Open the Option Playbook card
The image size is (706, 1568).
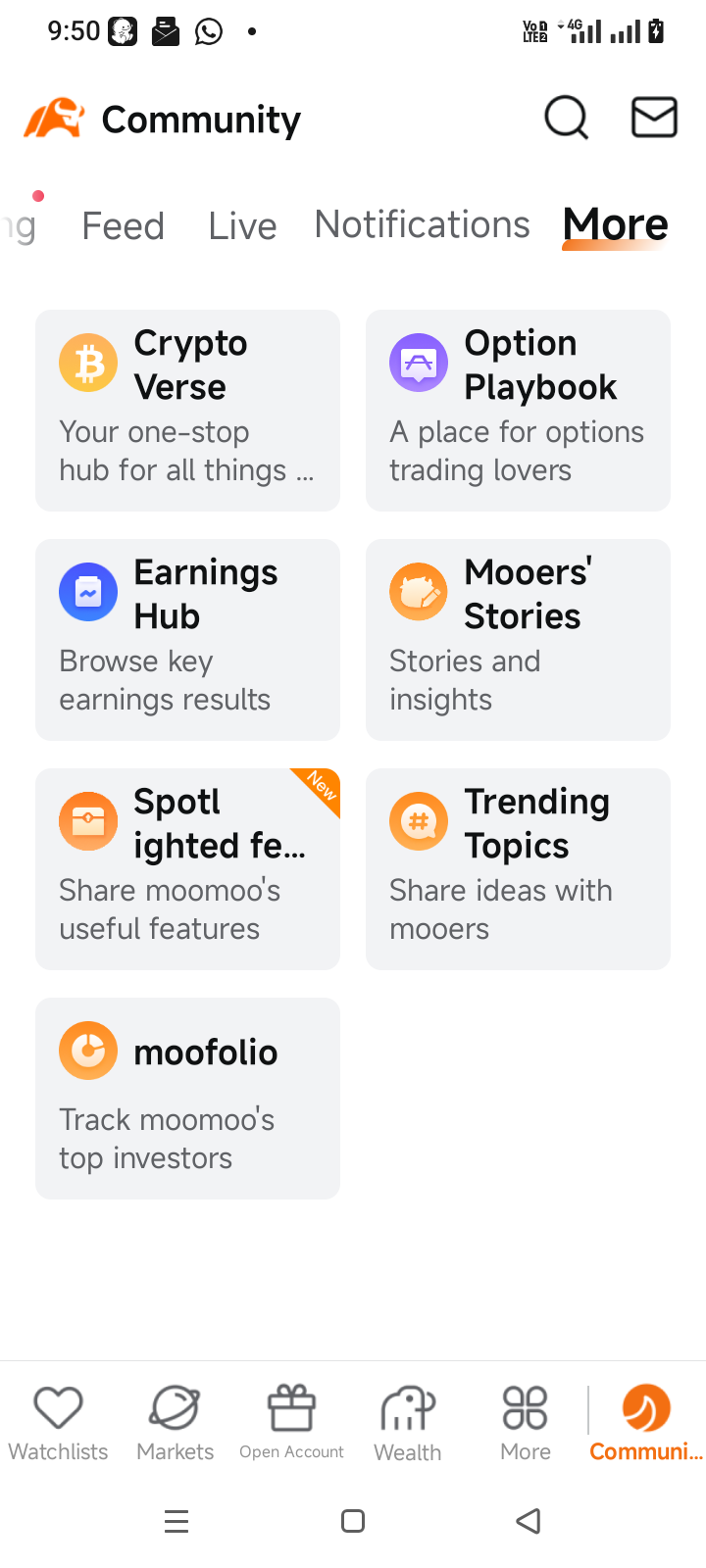point(518,410)
